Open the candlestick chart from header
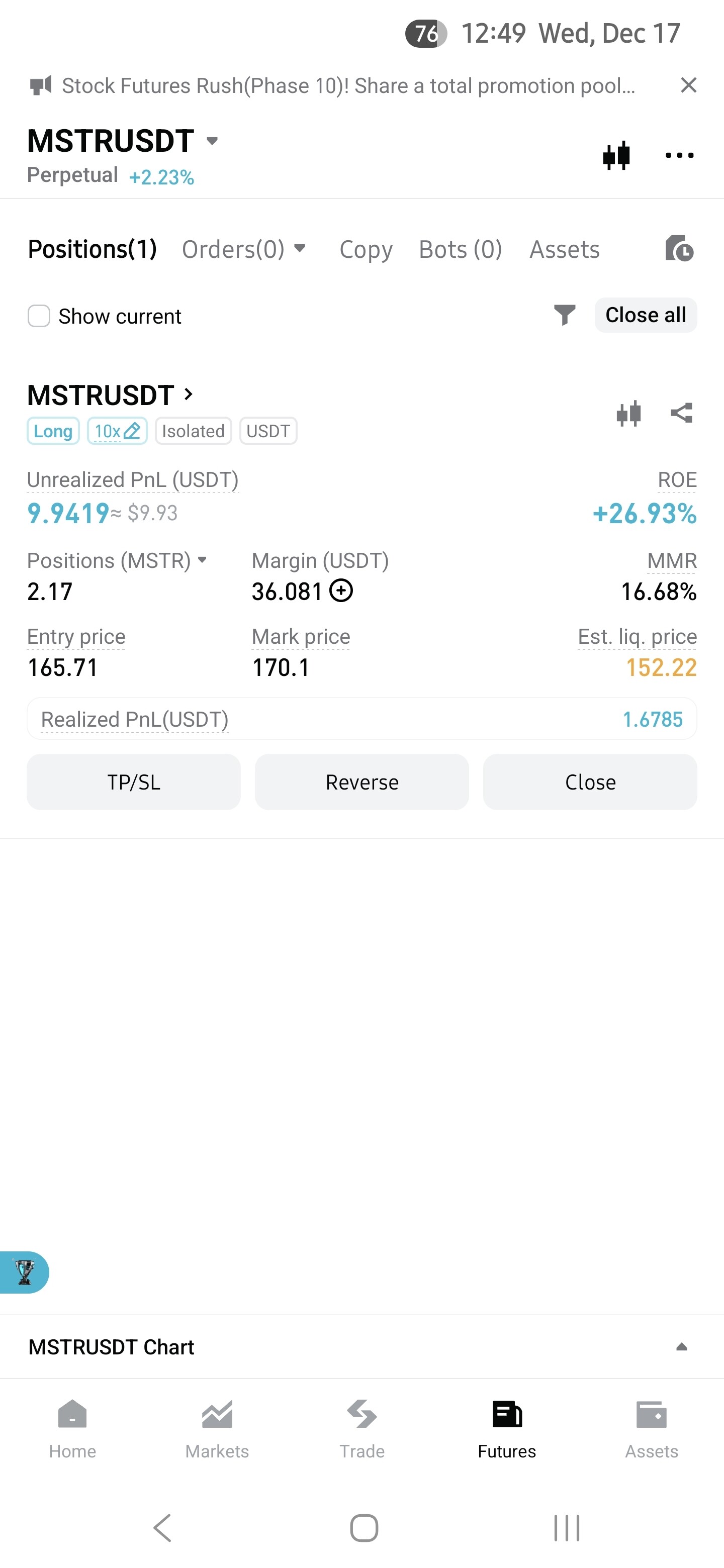 tap(615, 155)
